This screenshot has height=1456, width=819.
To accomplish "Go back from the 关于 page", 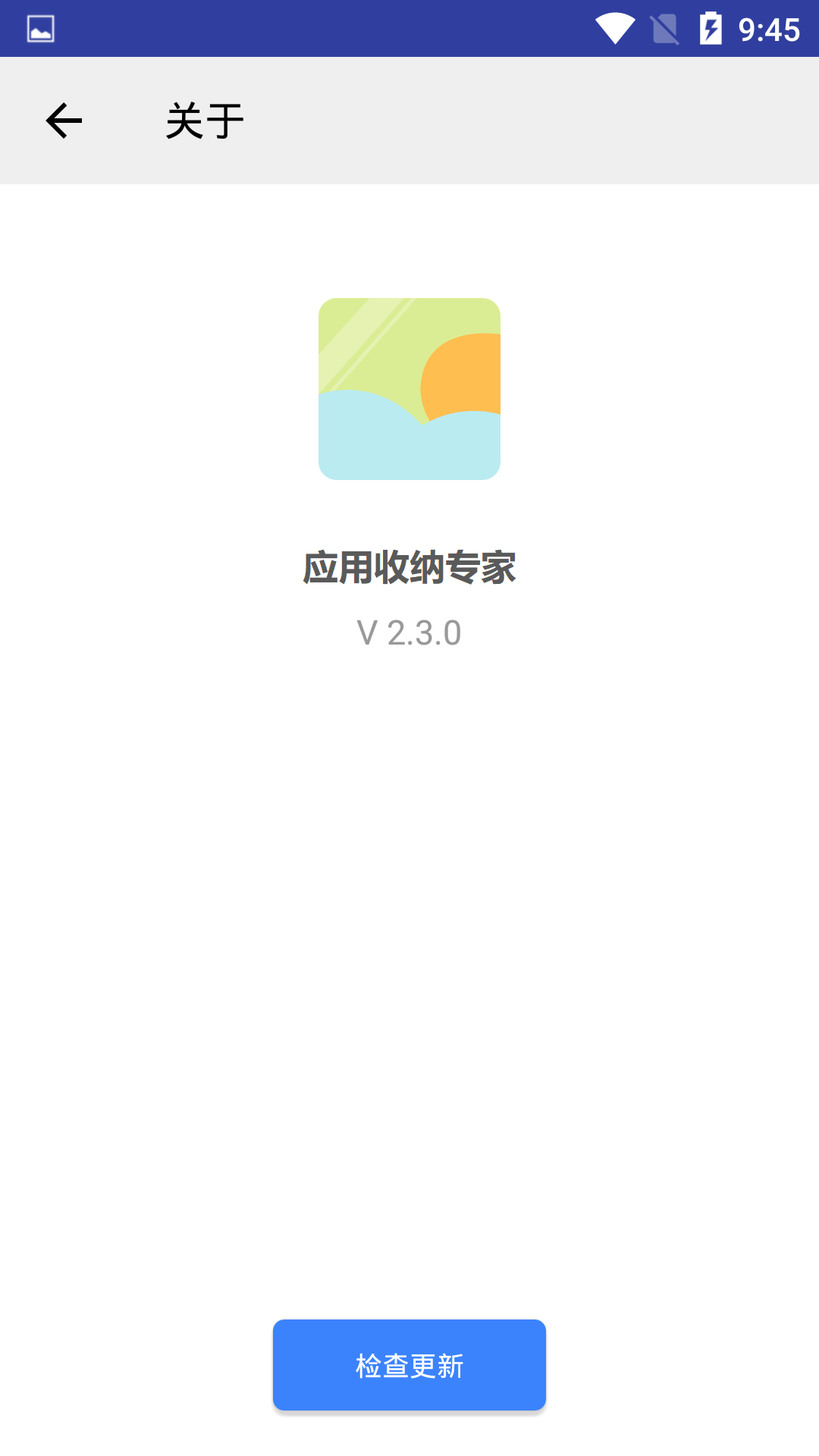I will [64, 121].
